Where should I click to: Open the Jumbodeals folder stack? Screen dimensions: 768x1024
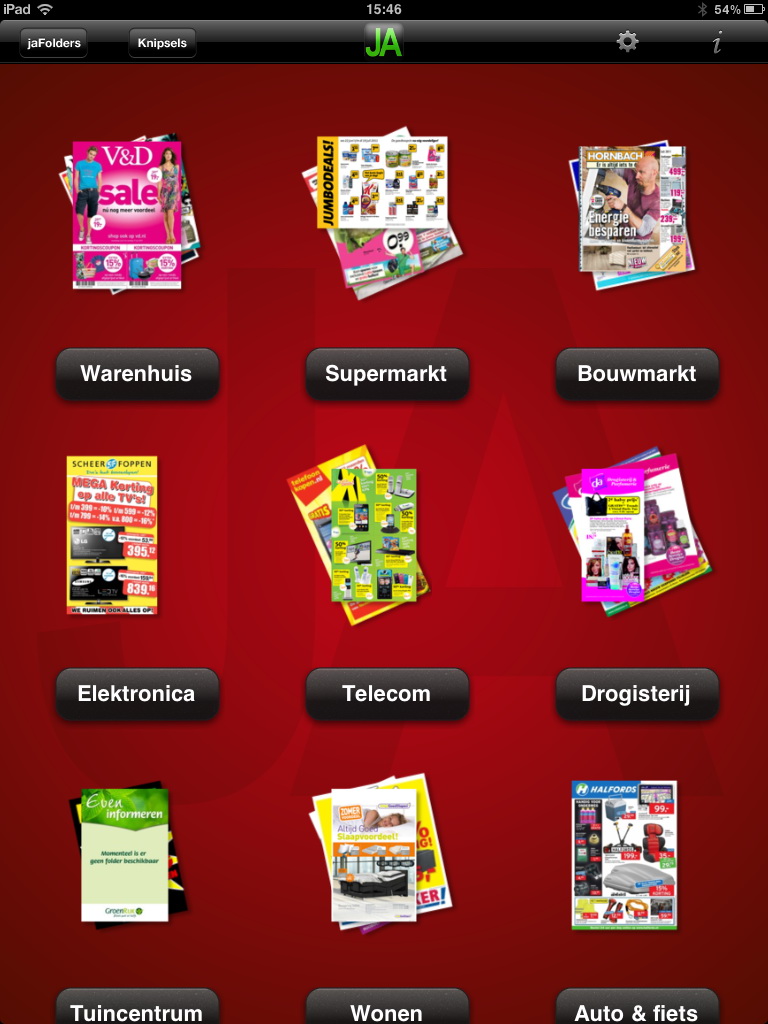click(x=383, y=205)
